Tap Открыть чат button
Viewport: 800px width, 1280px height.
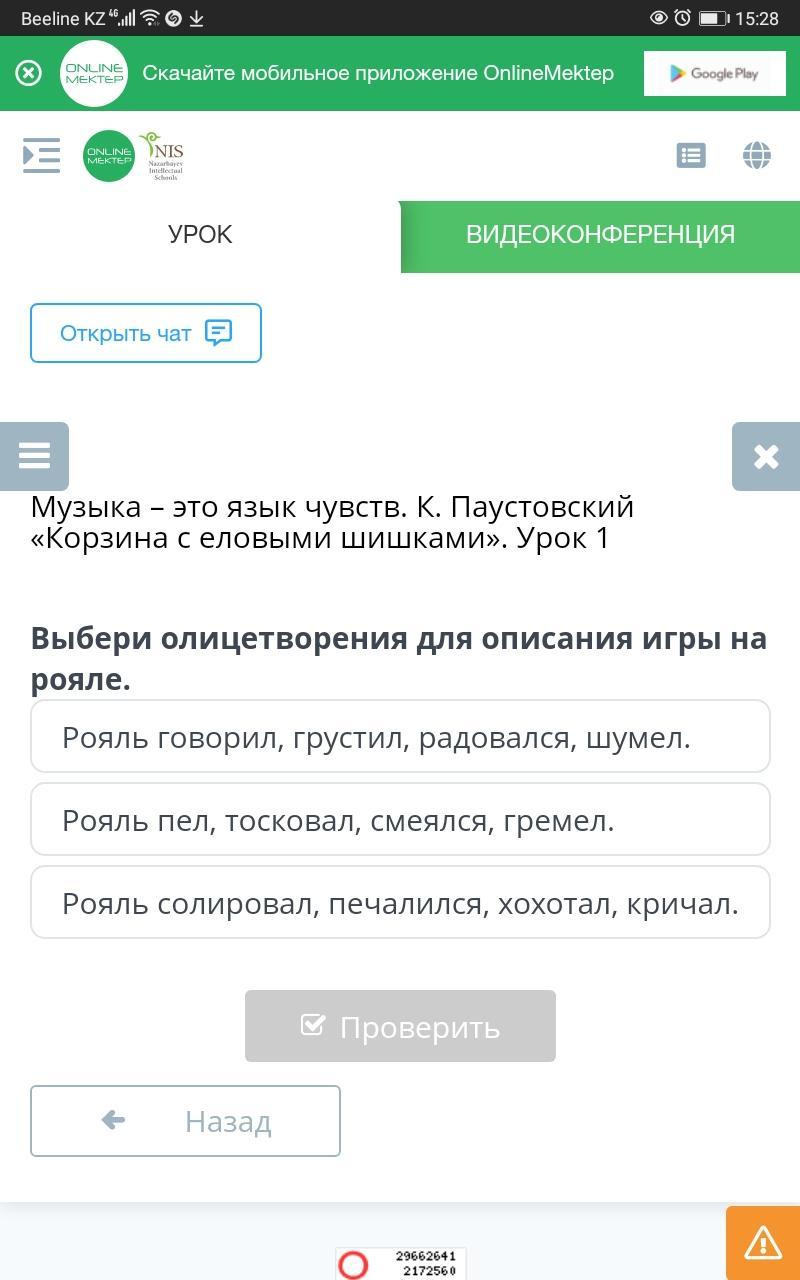(146, 333)
